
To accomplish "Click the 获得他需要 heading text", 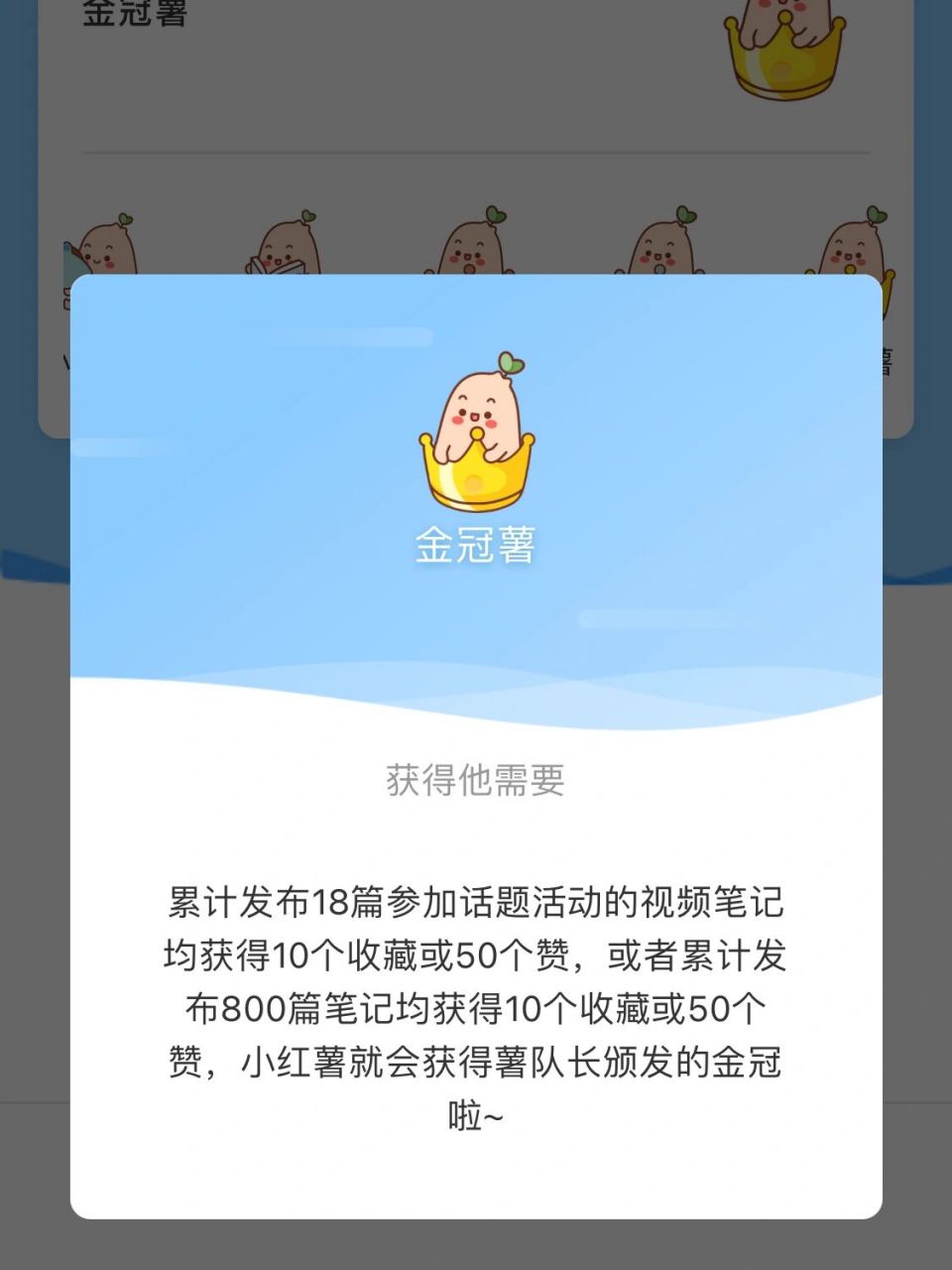I will (476, 781).
